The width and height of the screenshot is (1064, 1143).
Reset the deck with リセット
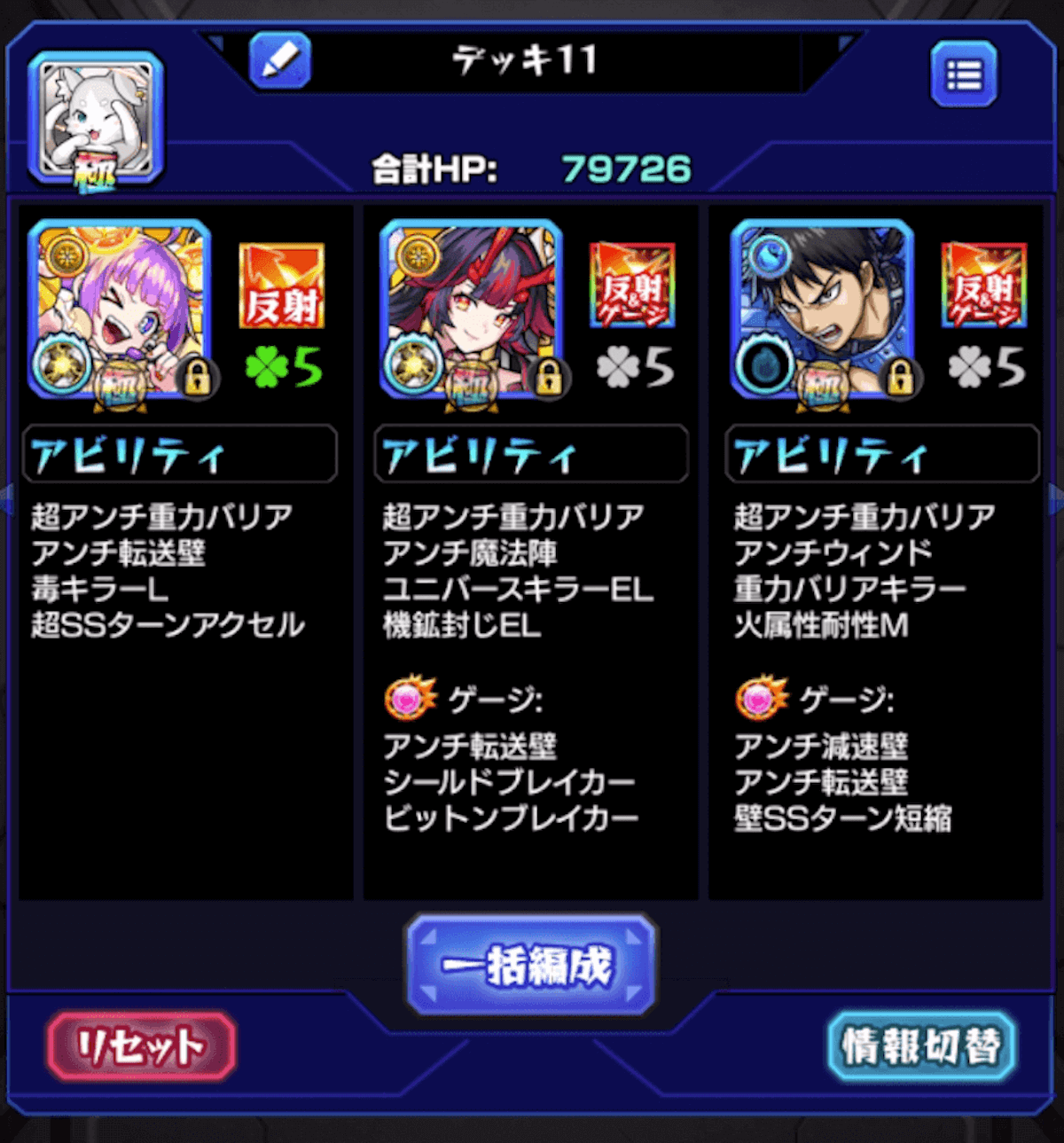coord(142,1046)
